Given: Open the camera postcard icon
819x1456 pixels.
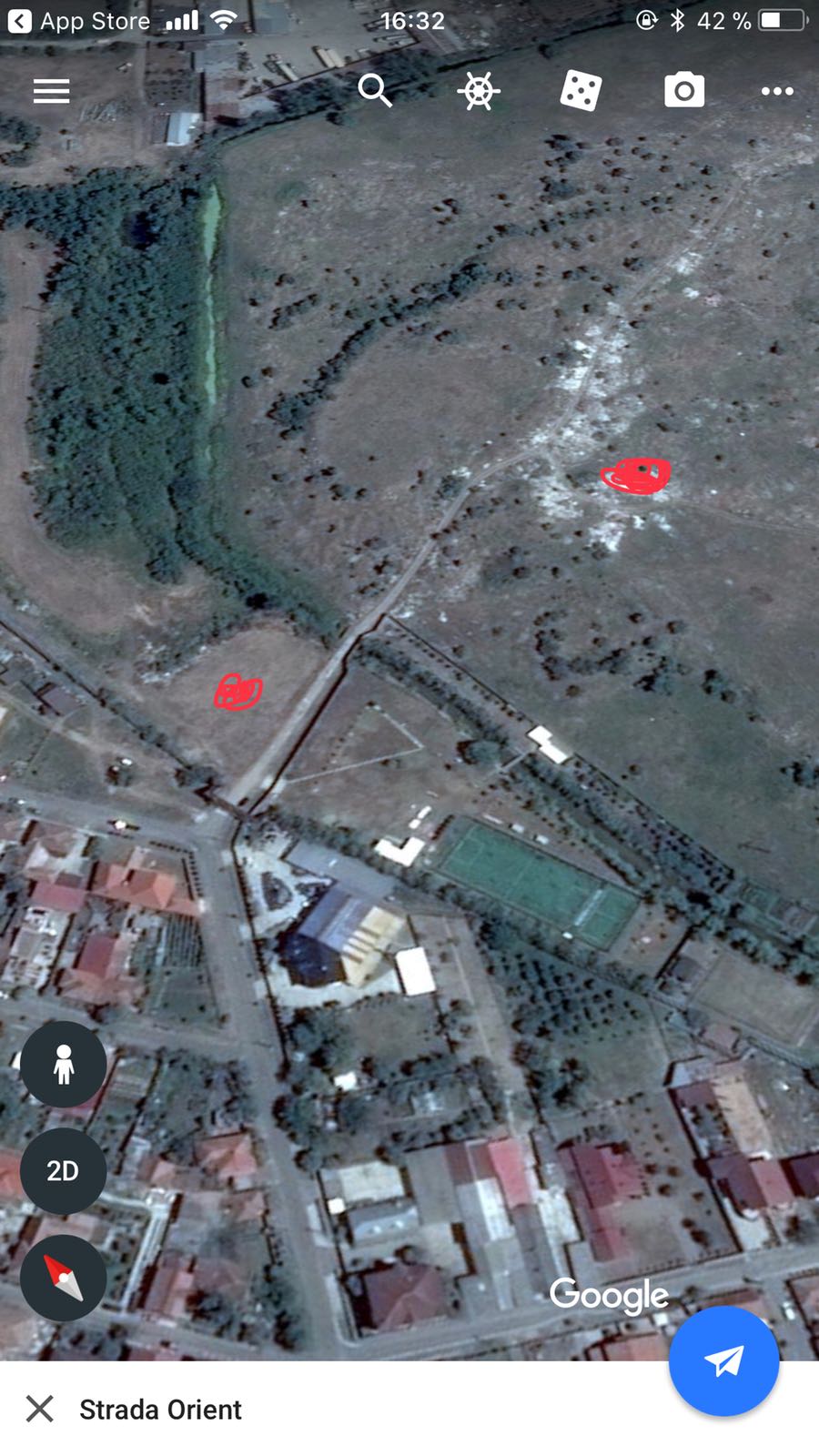Looking at the screenshot, I should click(684, 91).
